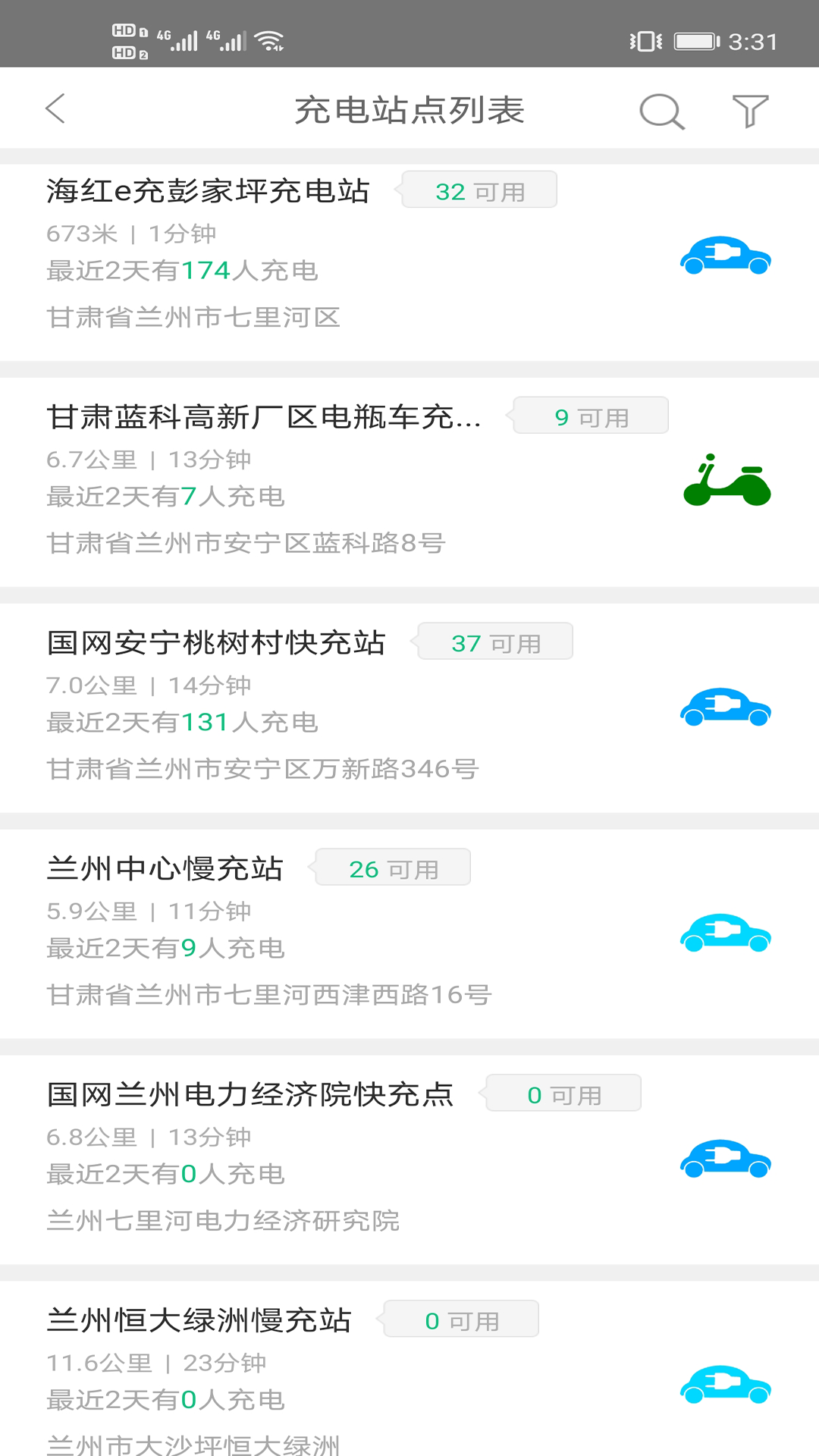Open the search magnifier icon
This screenshot has height=1456, width=819.
point(662,111)
